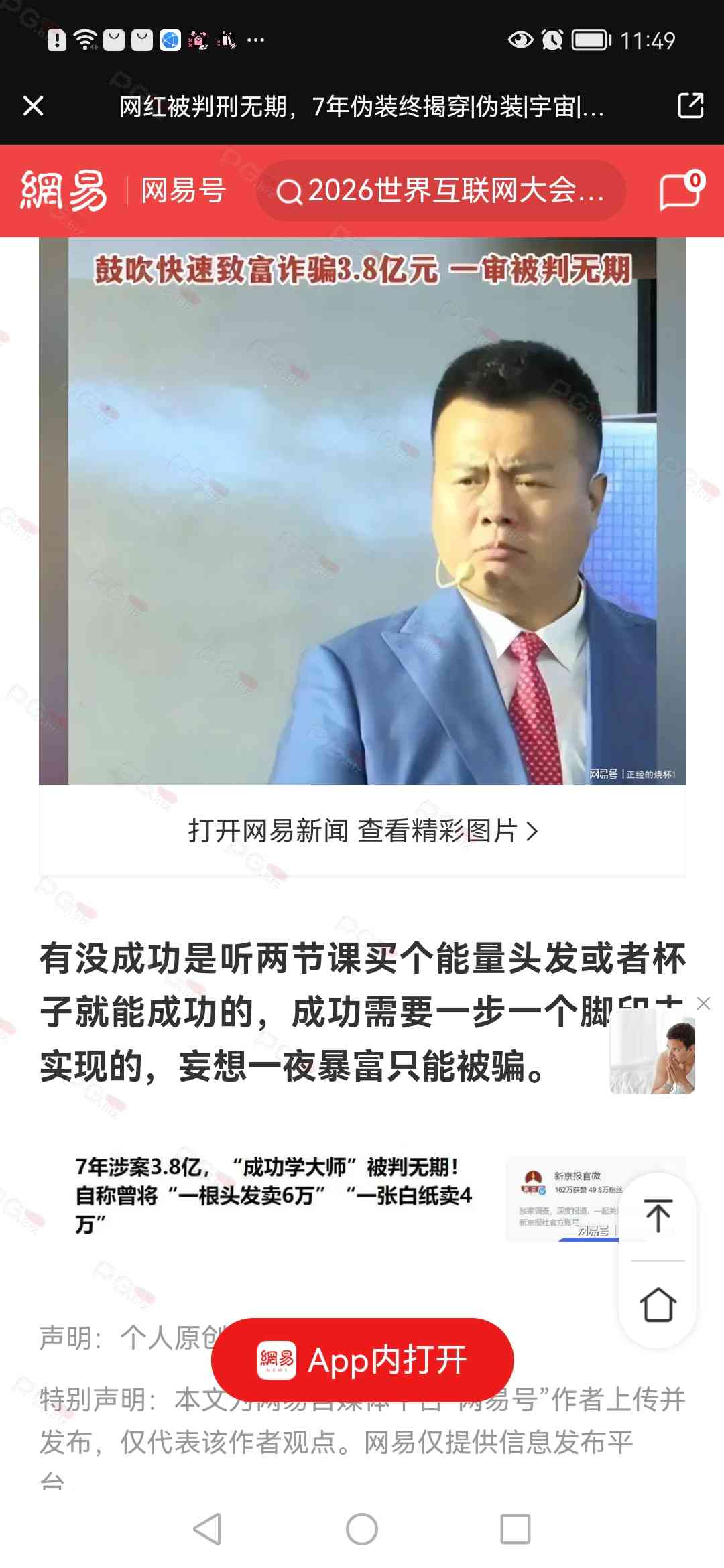Show recent apps from navigation bar
The height and width of the screenshot is (1568, 724).
515,1529
